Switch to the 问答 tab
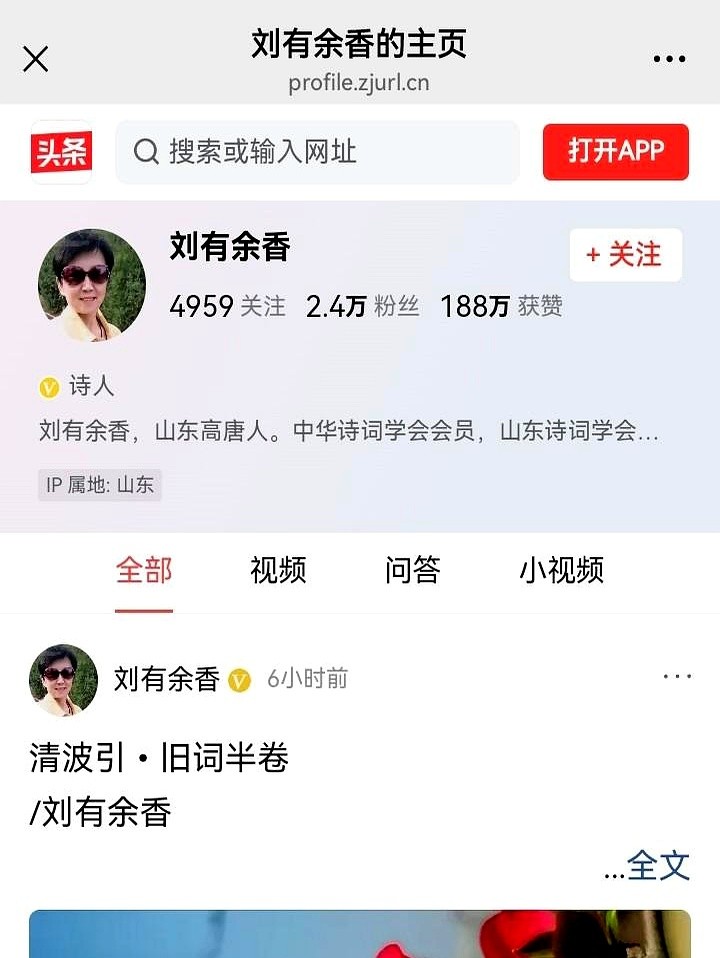 tap(412, 571)
